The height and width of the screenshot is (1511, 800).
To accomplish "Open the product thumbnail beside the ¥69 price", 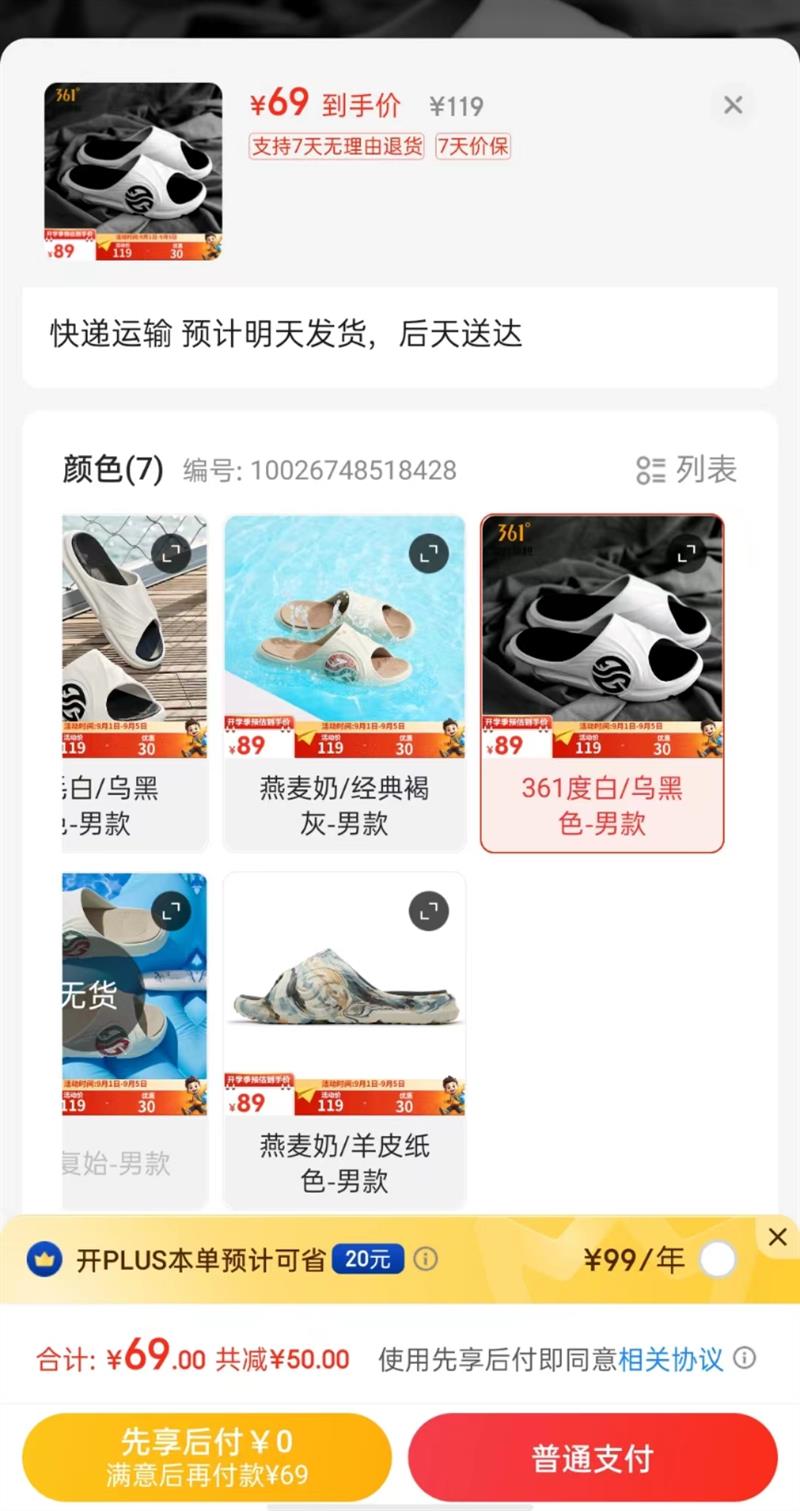I will (x=133, y=172).
